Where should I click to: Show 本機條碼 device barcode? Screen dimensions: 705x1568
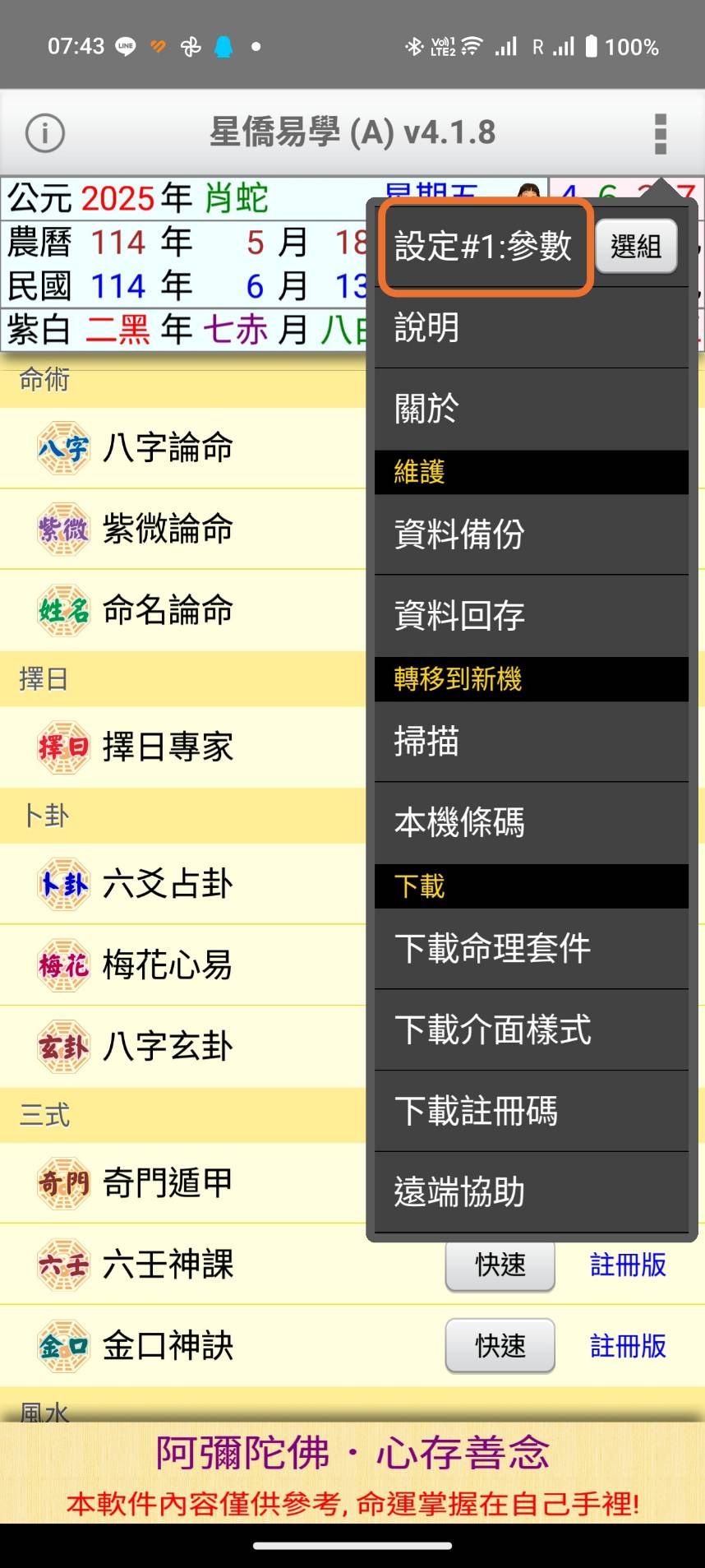click(531, 822)
